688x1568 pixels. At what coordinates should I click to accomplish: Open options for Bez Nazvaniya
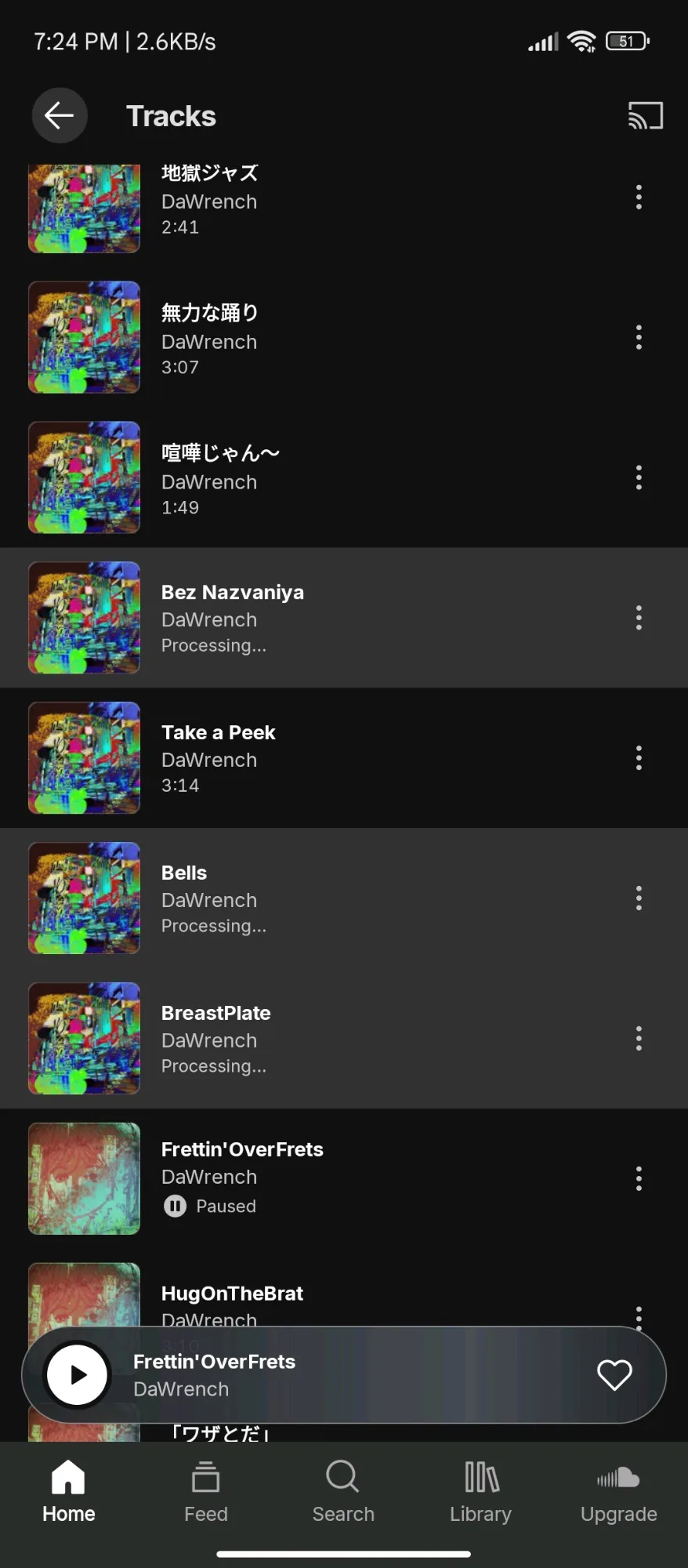click(639, 618)
